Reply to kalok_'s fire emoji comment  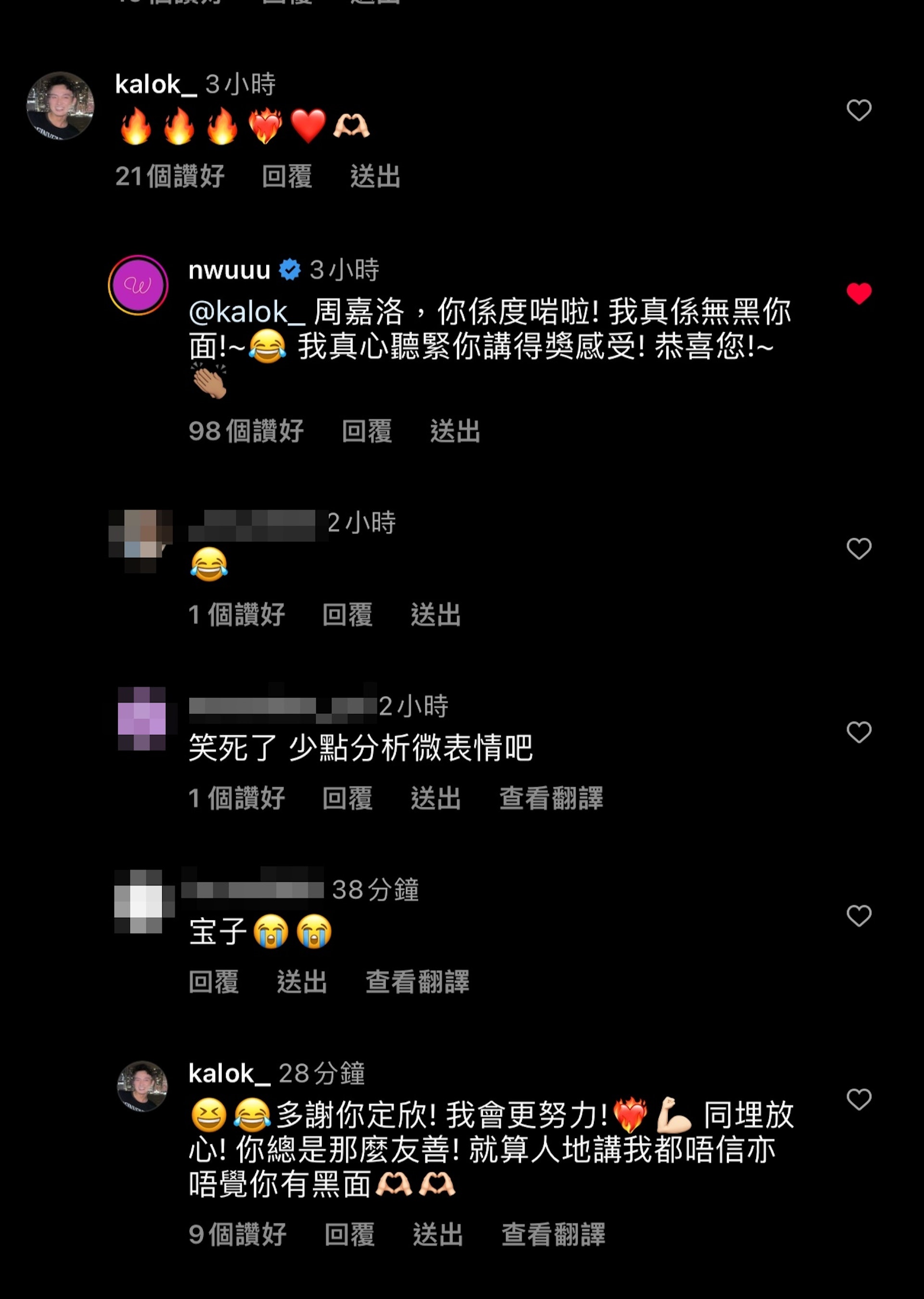click(287, 177)
